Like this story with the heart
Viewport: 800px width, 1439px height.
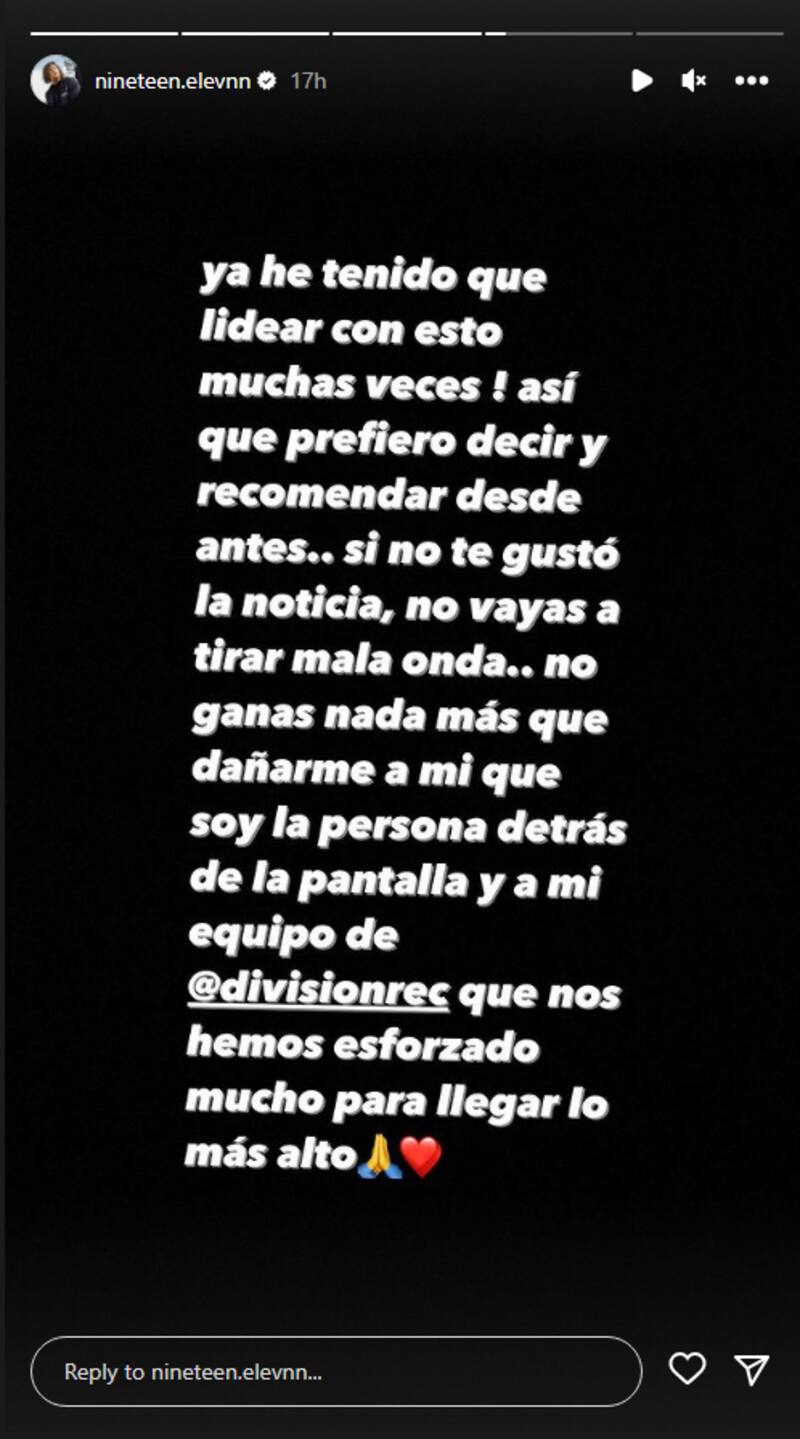click(x=687, y=1368)
